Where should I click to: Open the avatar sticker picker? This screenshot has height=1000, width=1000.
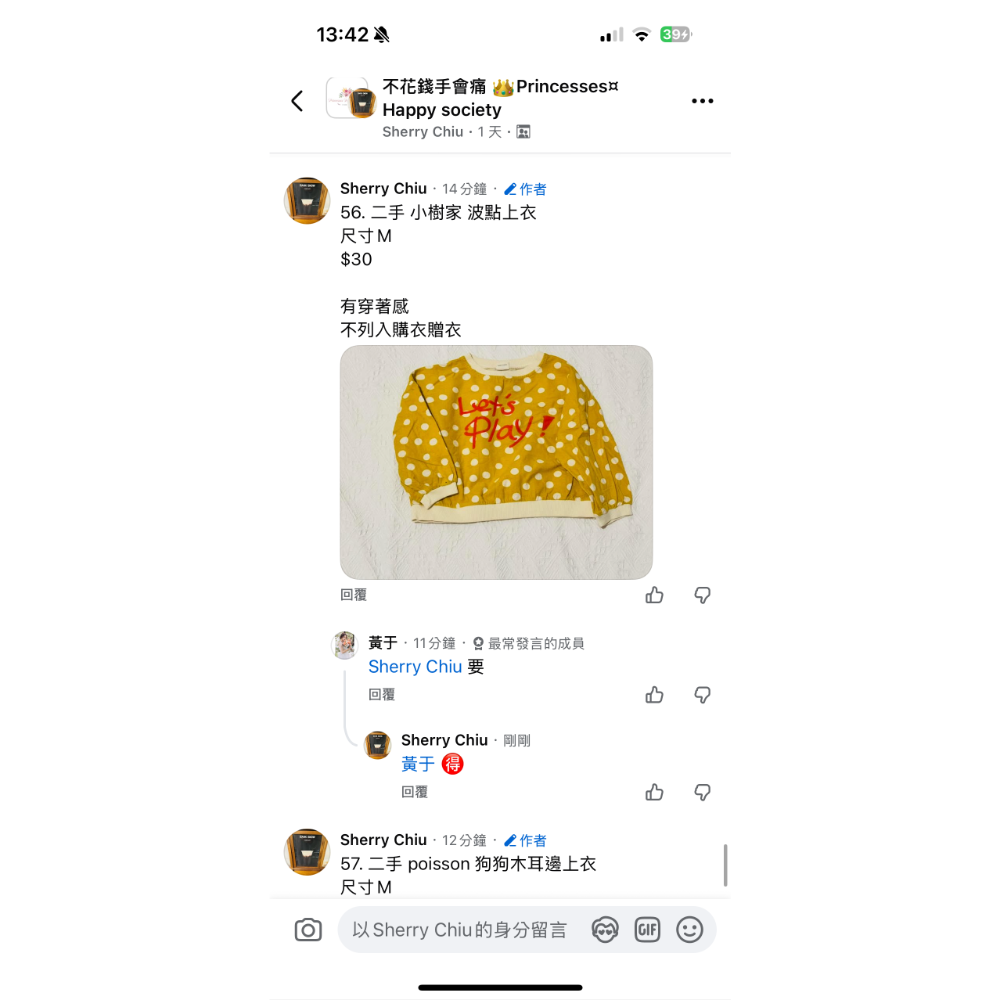(605, 930)
